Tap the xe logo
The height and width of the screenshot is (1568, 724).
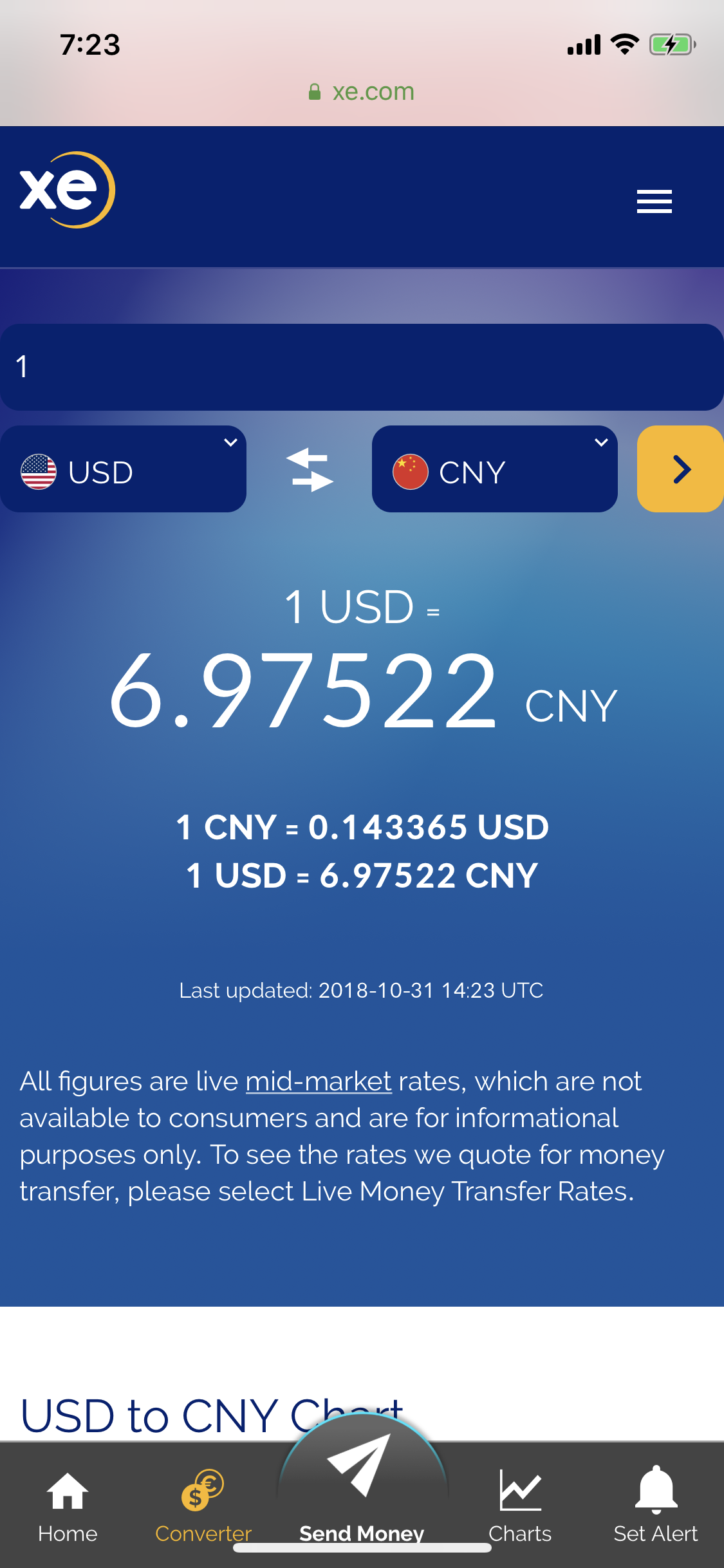click(67, 190)
